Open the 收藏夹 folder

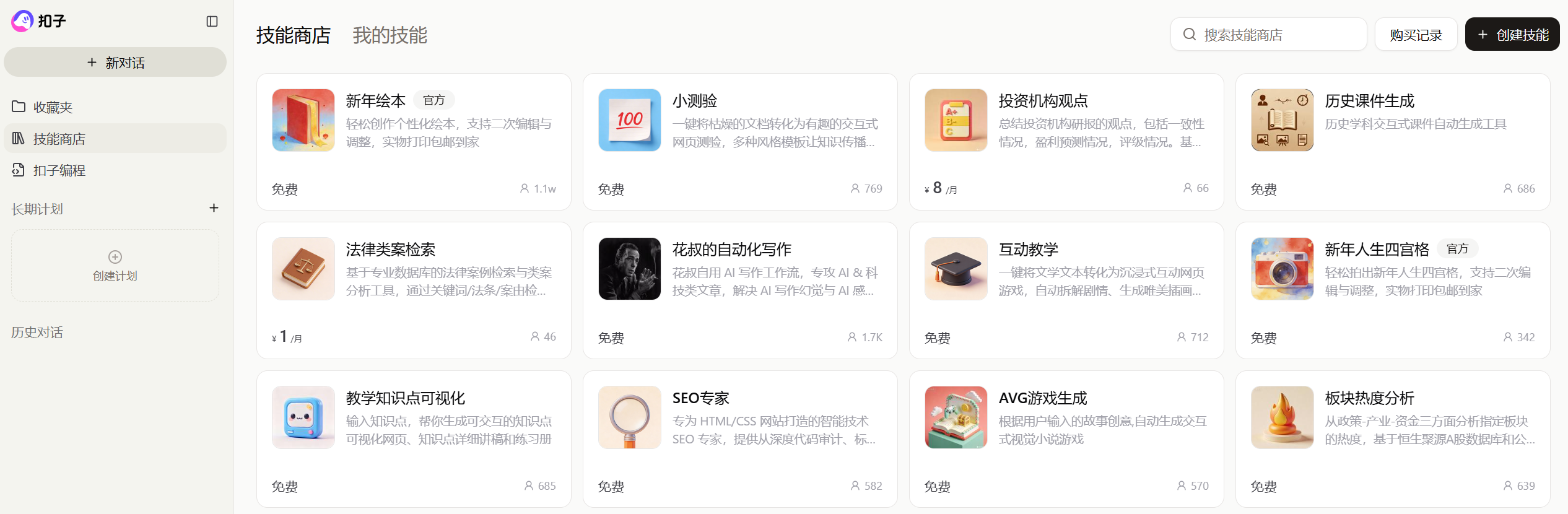(x=53, y=107)
